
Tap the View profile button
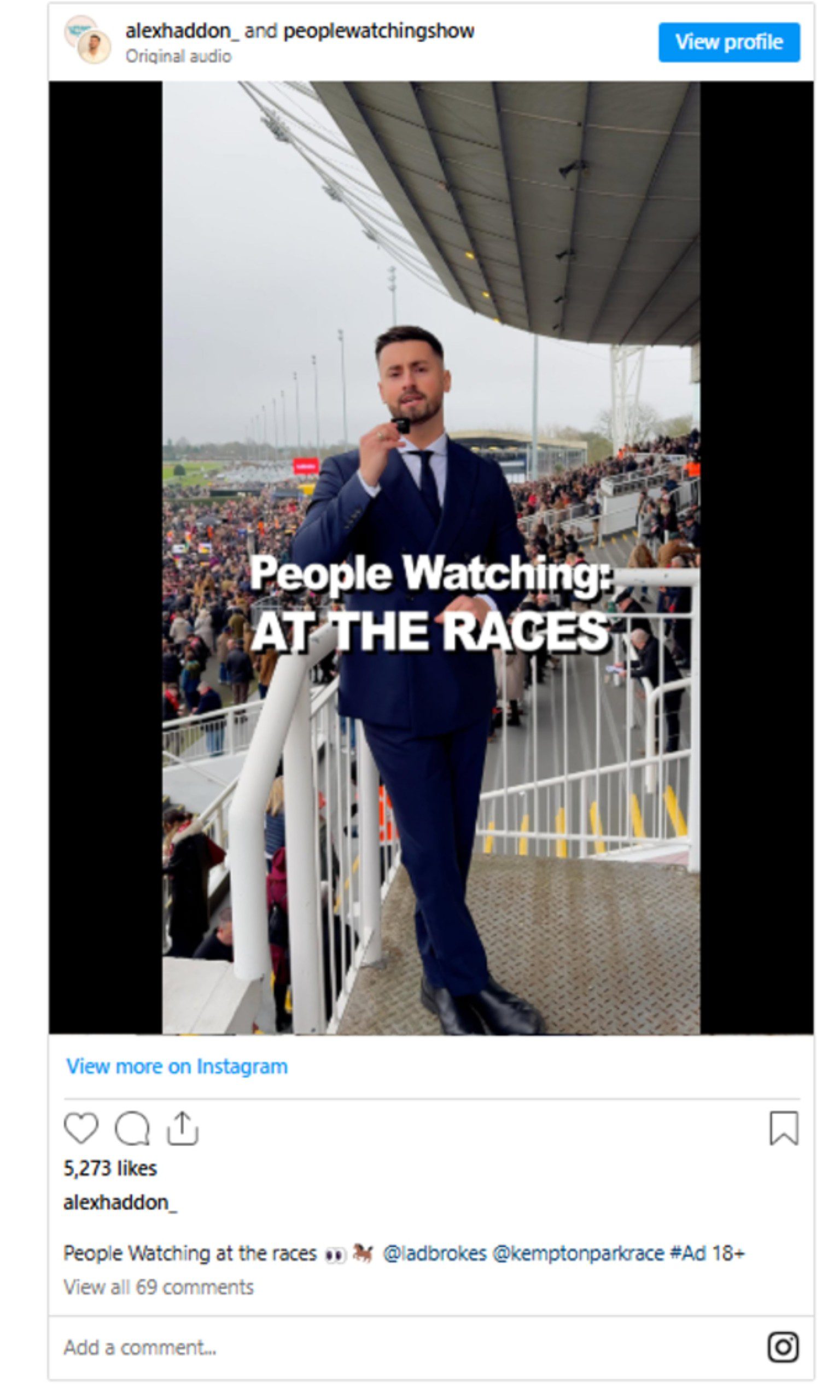point(728,43)
